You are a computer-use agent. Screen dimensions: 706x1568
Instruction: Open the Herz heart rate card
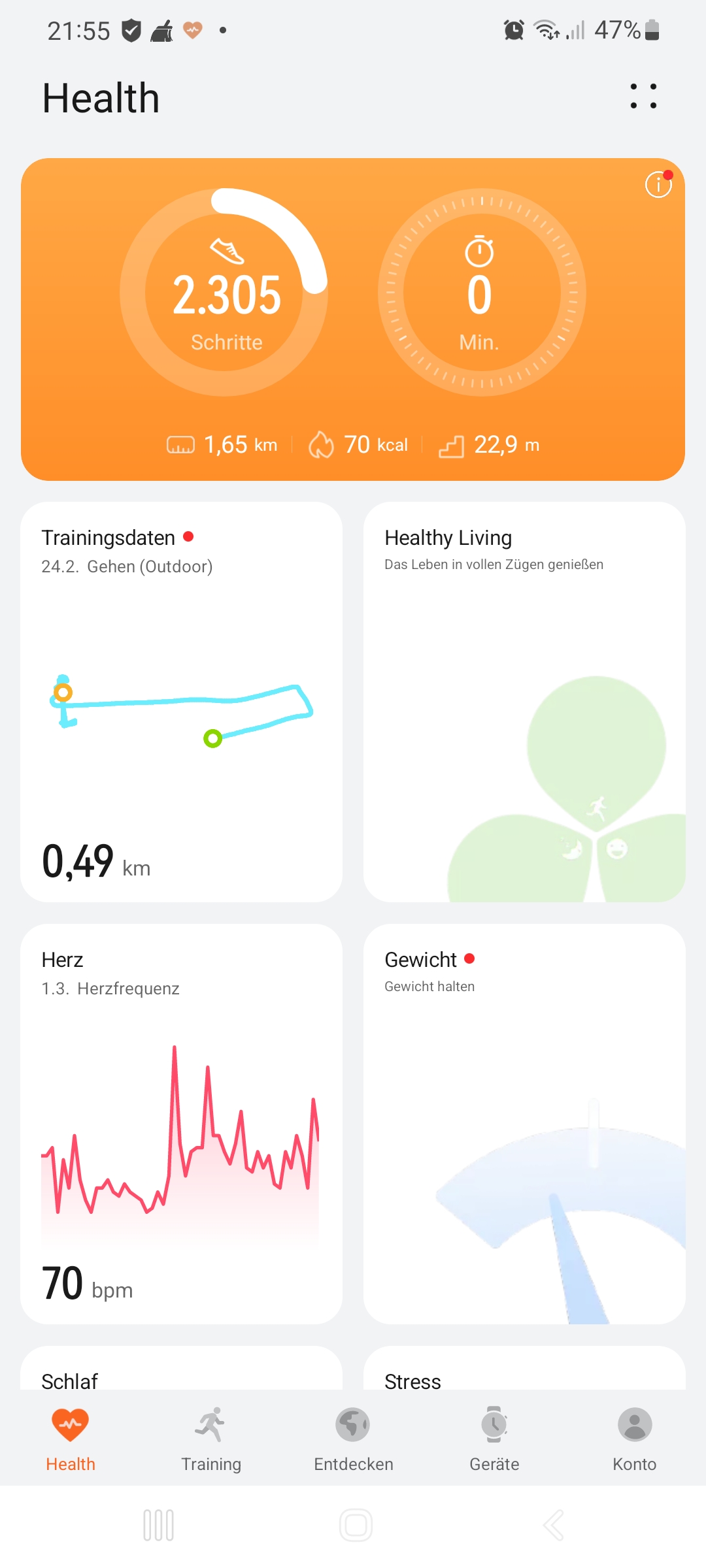tap(182, 1124)
